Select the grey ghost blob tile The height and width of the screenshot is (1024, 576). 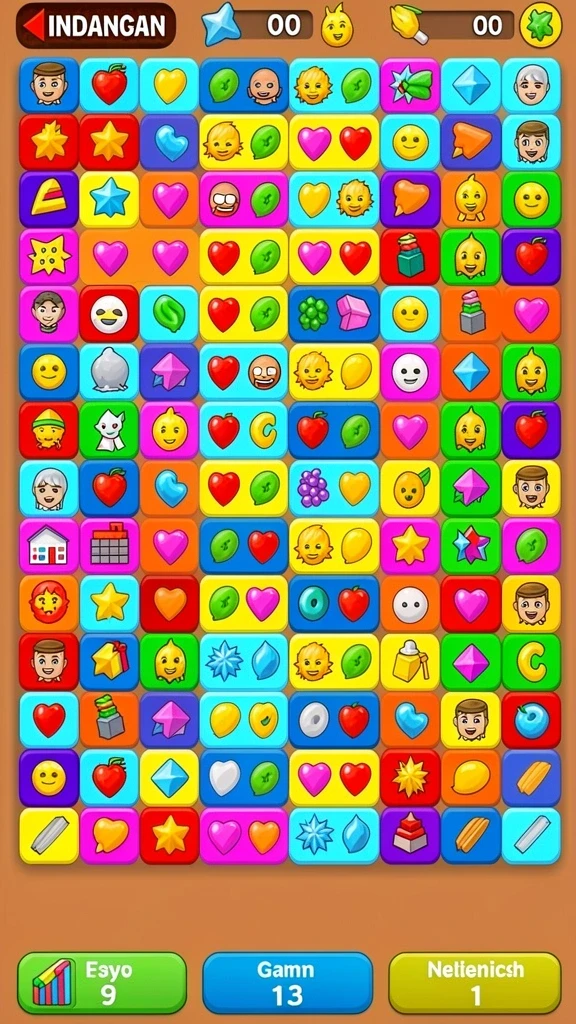[x=109, y=372]
